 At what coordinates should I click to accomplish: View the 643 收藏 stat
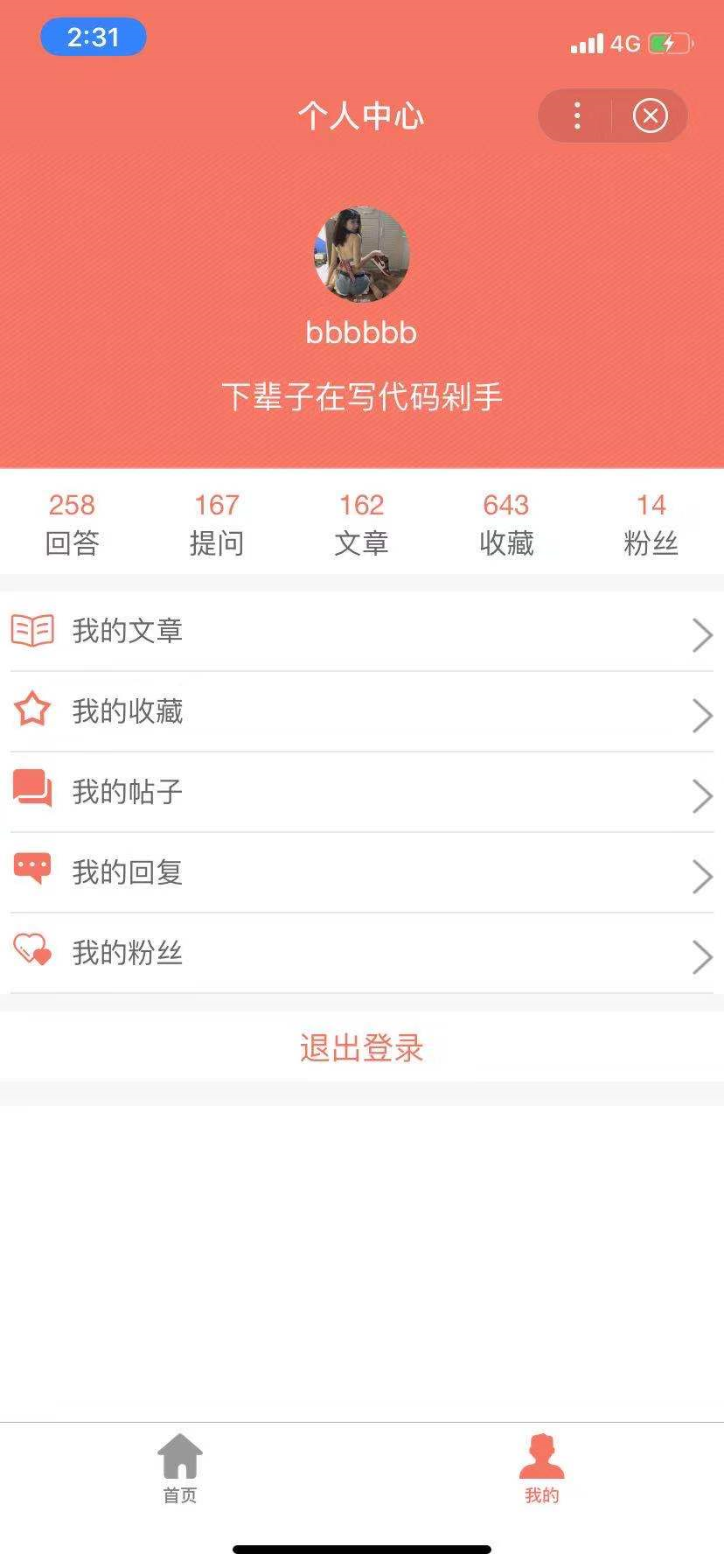(x=506, y=523)
